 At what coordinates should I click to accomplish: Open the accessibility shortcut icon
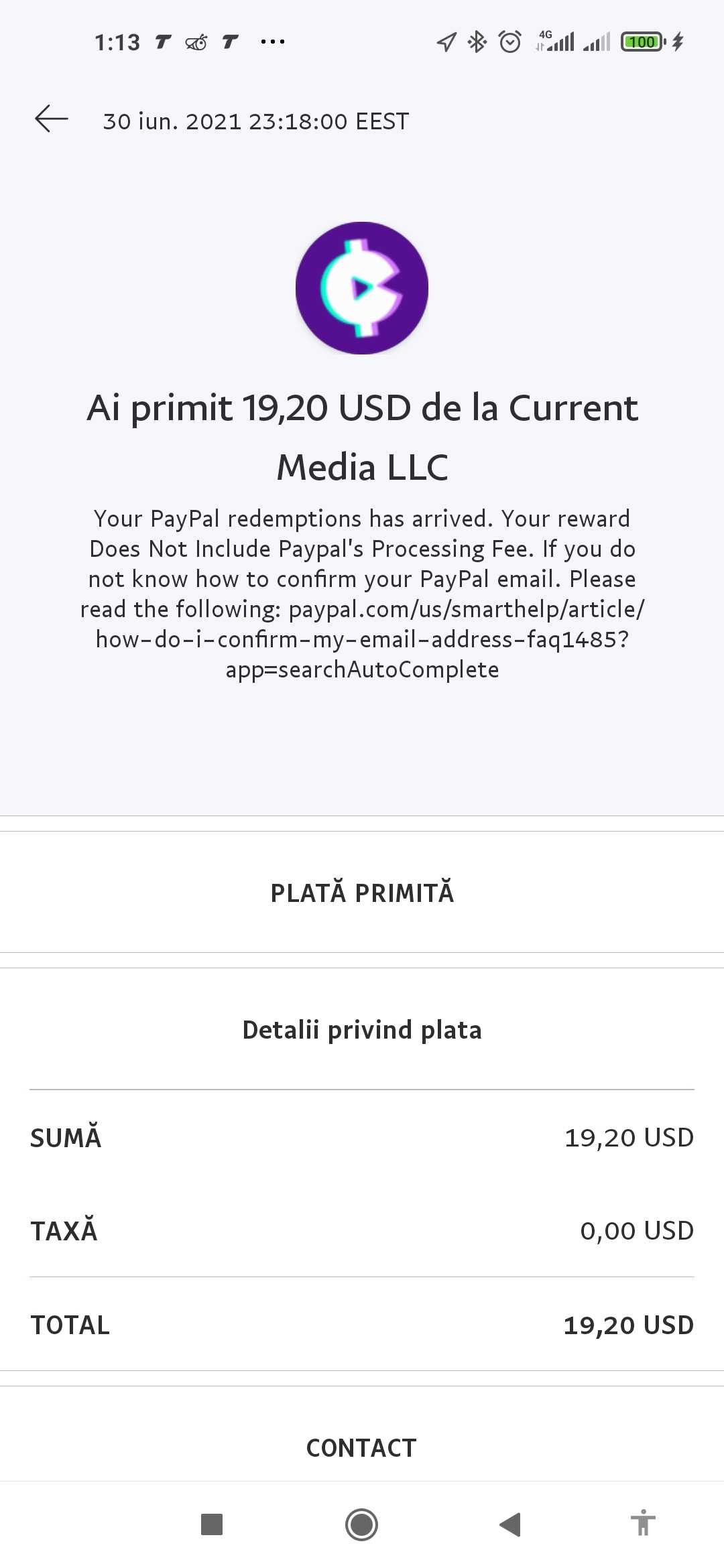click(x=643, y=1523)
